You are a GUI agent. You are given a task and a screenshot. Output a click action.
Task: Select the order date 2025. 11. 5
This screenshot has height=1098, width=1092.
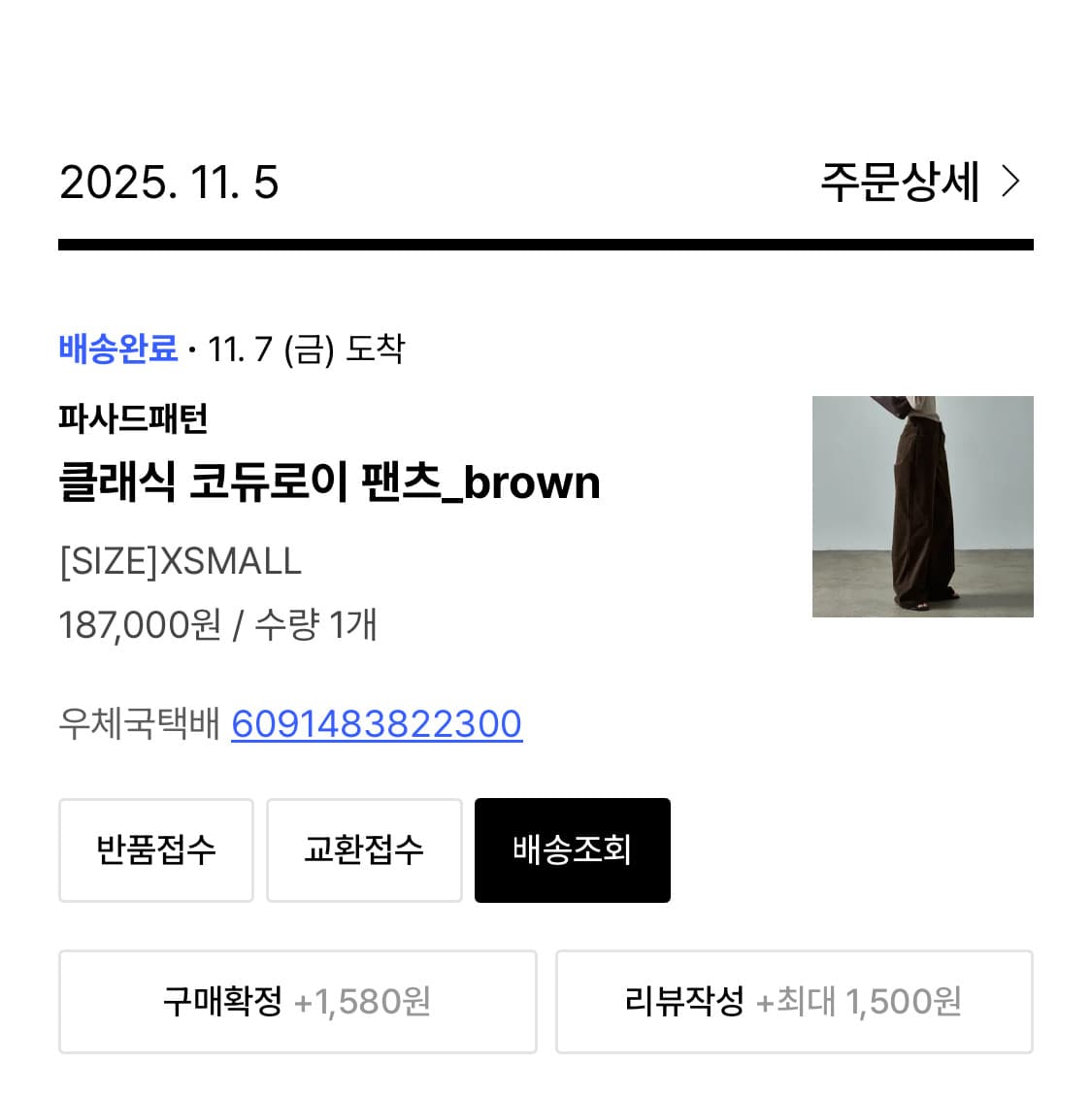point(168,183)
